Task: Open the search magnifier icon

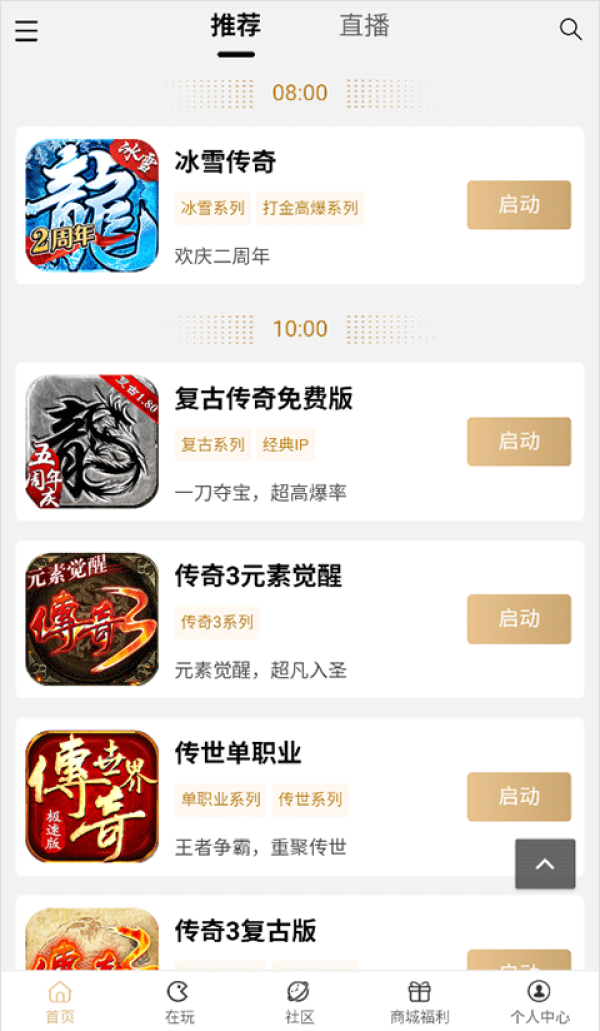Action: pyautogui.click(x=570, y=30)
